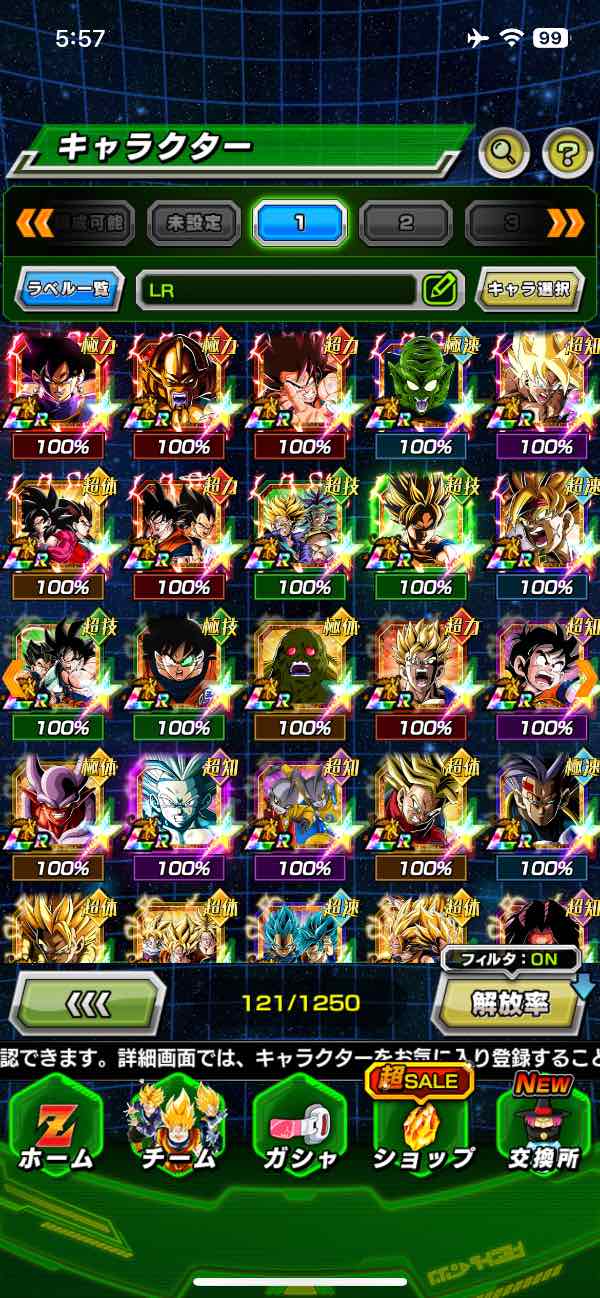Go back with the green ⟨⟨⟨ button

(88, 1002)
